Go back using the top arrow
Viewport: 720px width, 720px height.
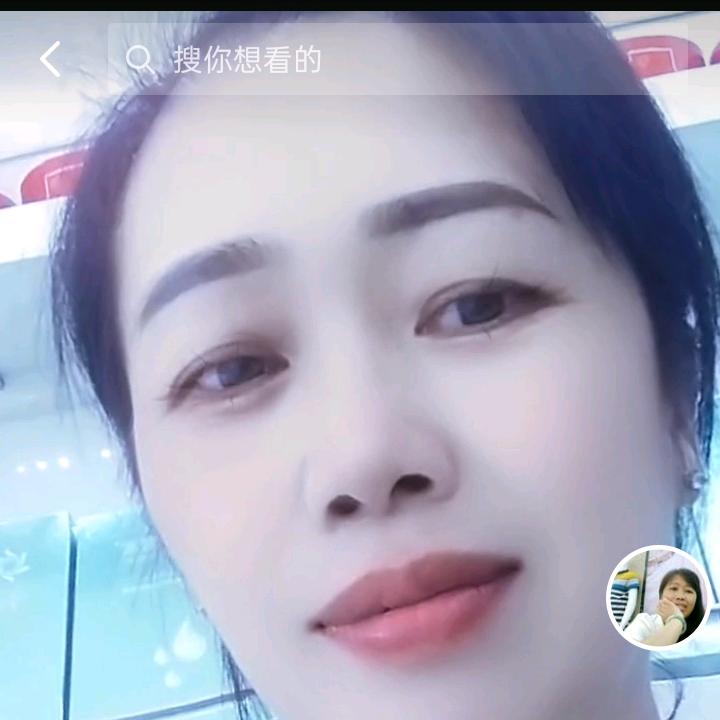click(50, 60)
